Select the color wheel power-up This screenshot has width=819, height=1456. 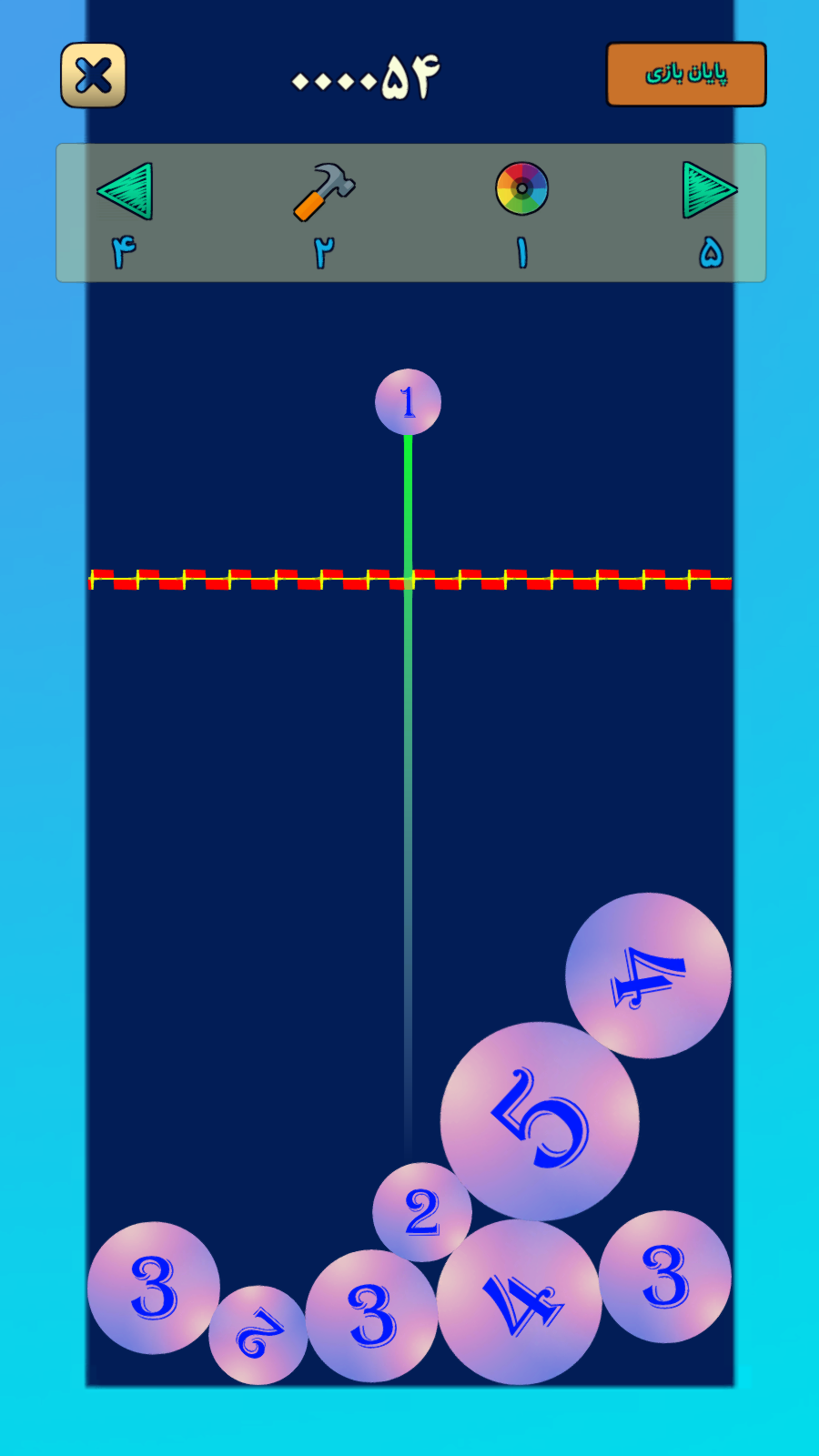(521, 189)
